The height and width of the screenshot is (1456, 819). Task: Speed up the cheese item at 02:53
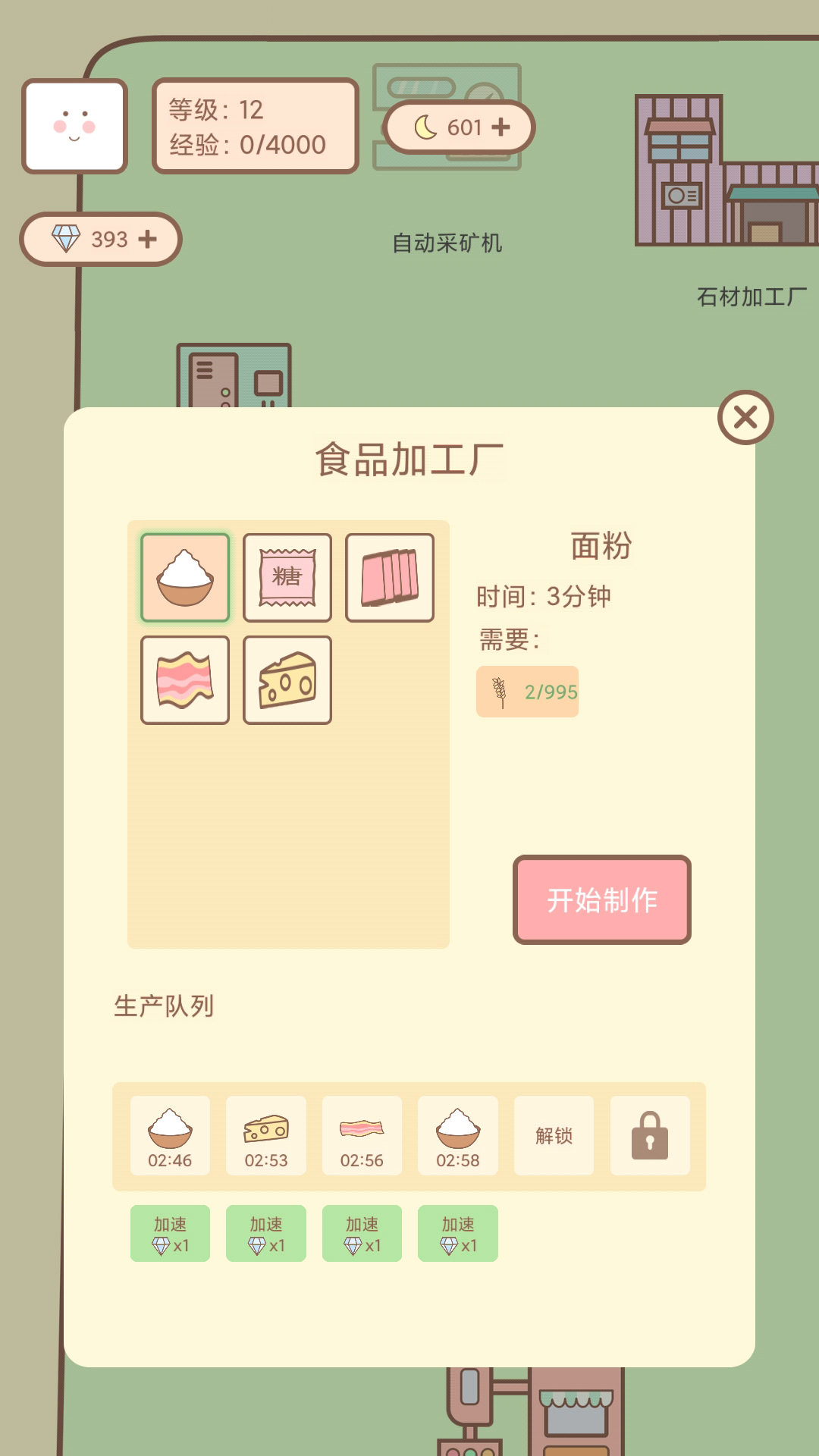265,1234
